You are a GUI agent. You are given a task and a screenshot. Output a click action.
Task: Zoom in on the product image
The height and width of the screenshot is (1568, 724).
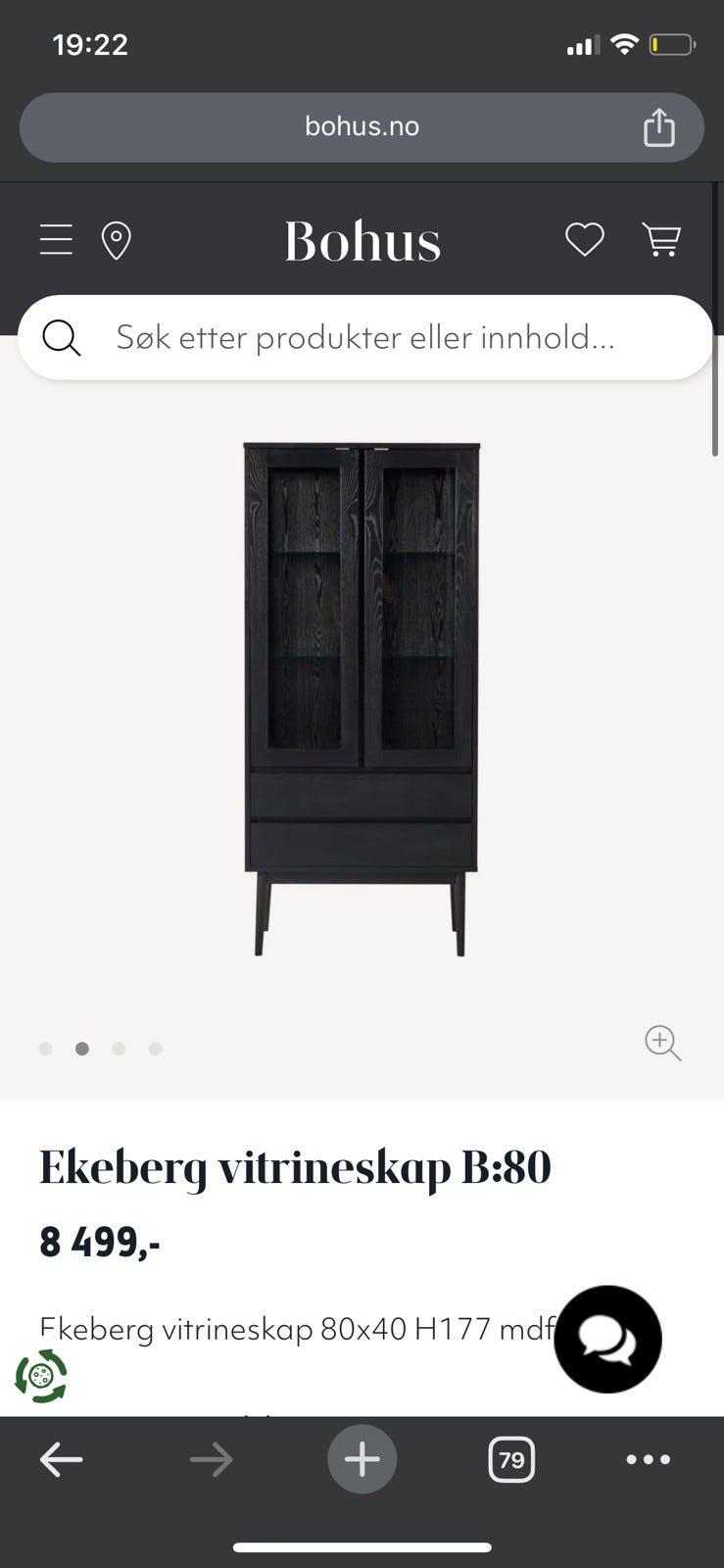click(662, 1043)
